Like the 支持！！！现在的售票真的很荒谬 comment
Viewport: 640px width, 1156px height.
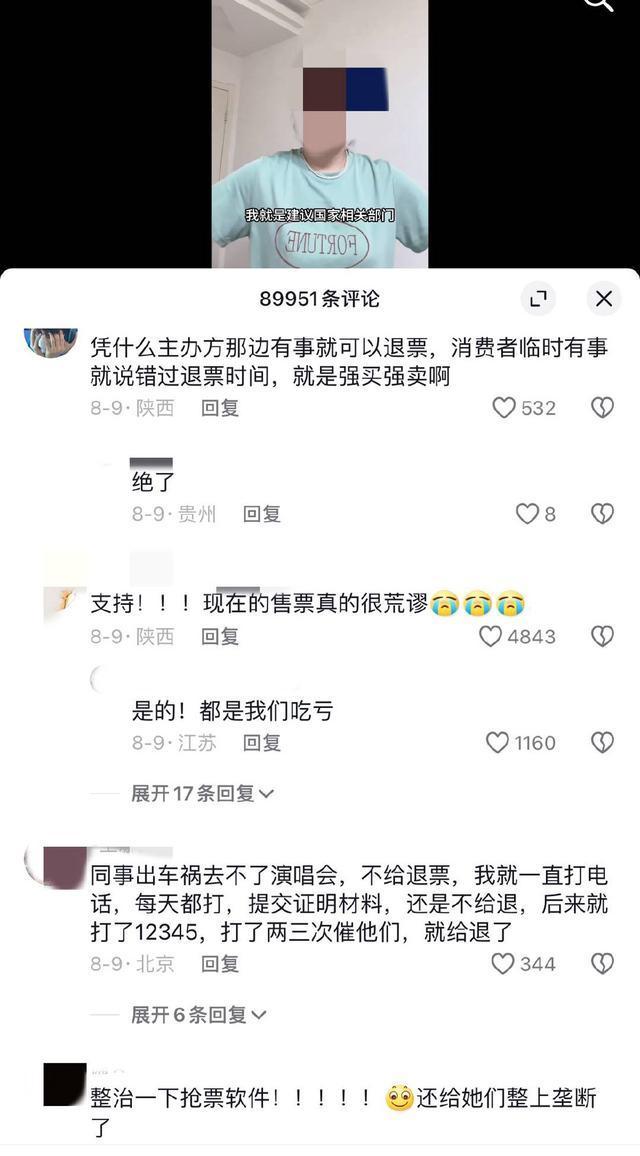(x=490, y=636)
